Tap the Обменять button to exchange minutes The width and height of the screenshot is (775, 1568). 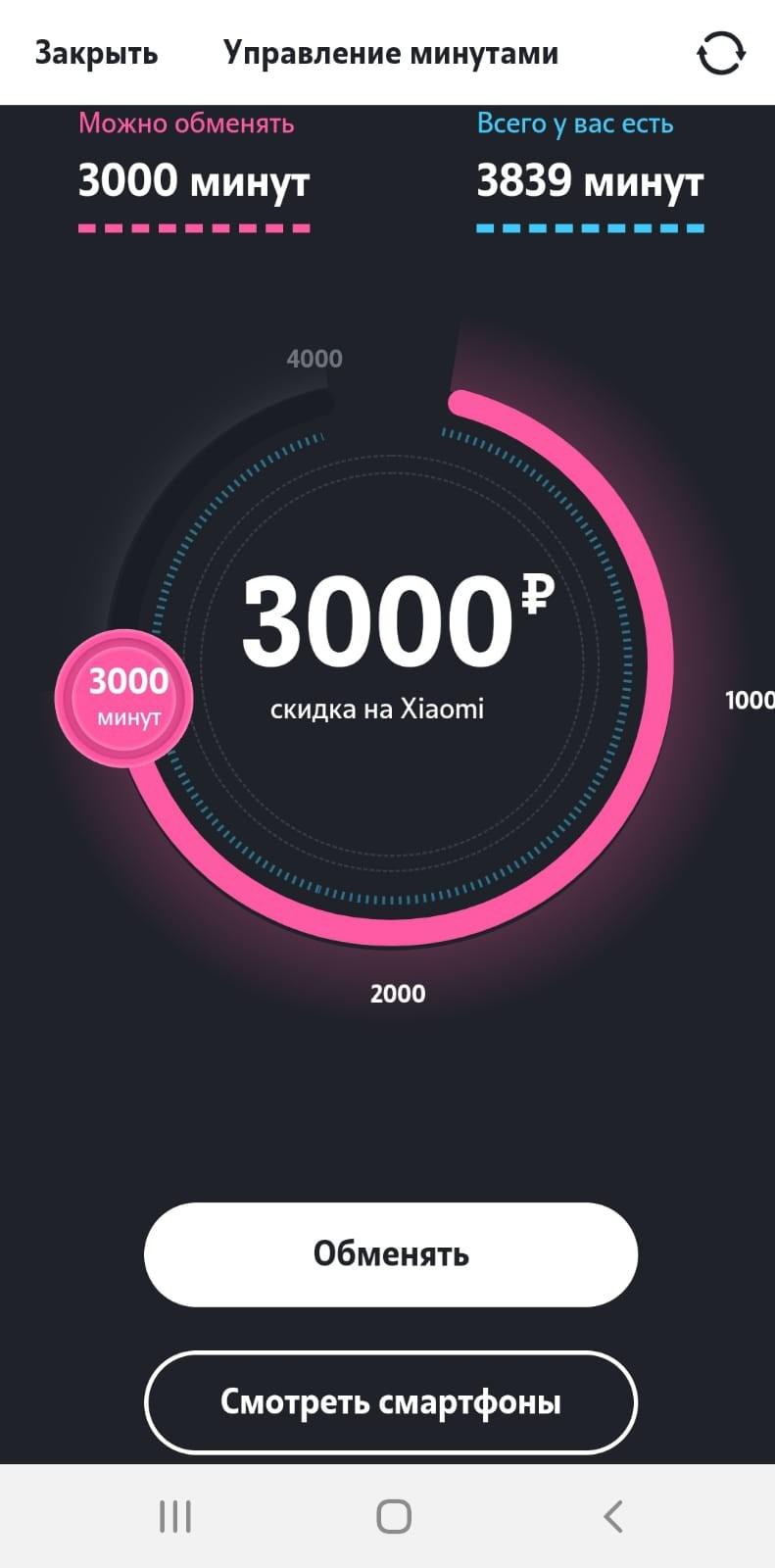click(391, 1254)
